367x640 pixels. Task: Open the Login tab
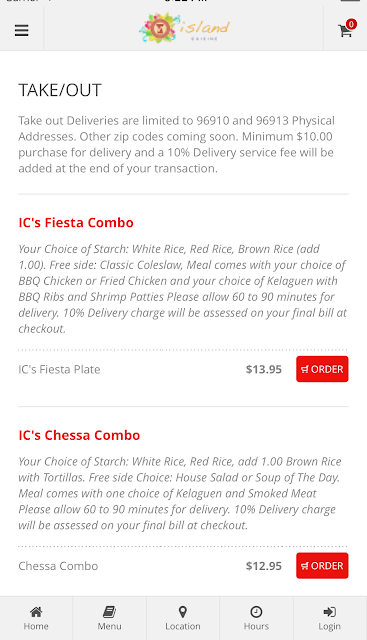[x=330, y=618]
